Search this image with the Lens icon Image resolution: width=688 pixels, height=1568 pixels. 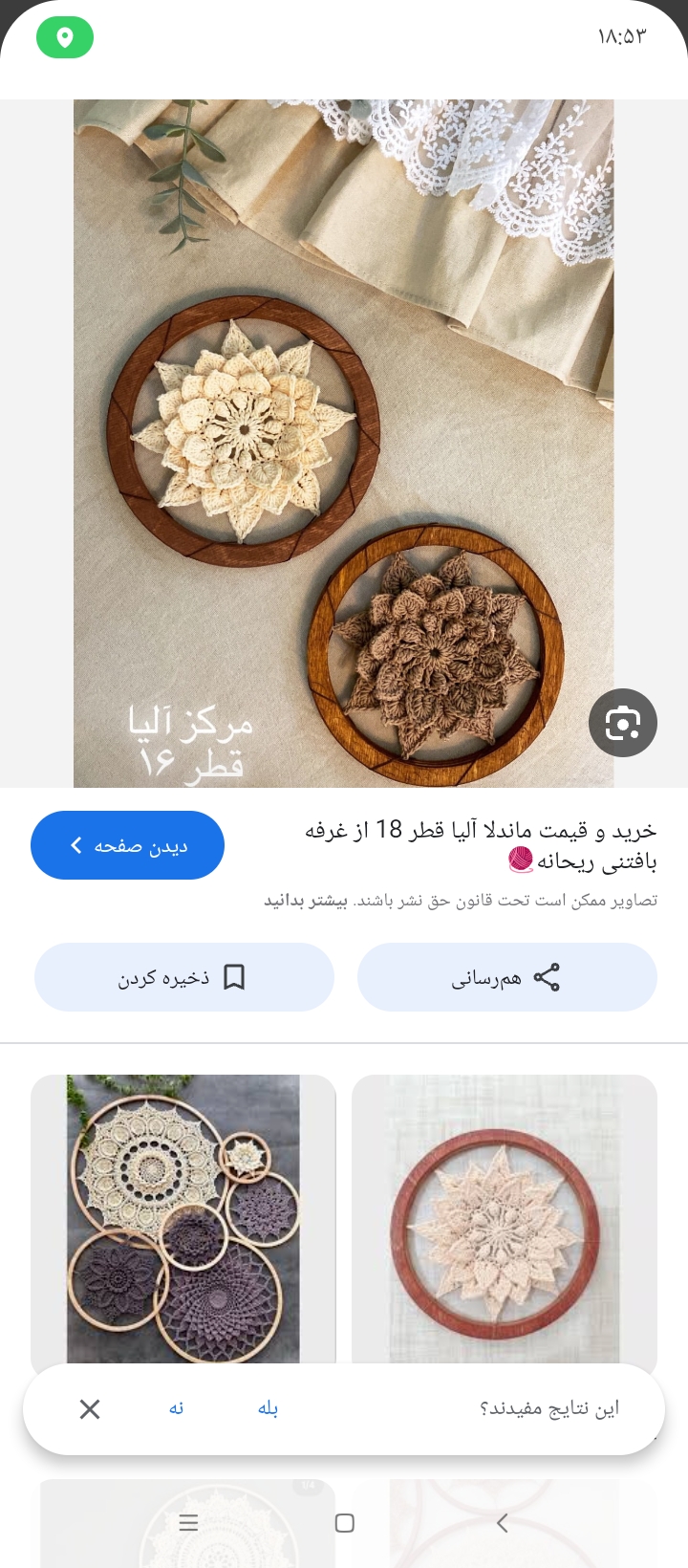(623, 723)
